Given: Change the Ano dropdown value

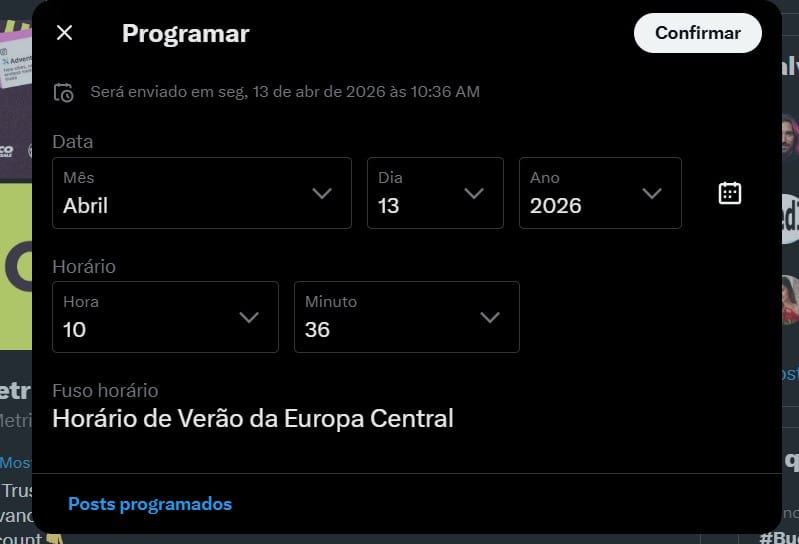Looking at the screenshot, I should (x=600, y=193).
